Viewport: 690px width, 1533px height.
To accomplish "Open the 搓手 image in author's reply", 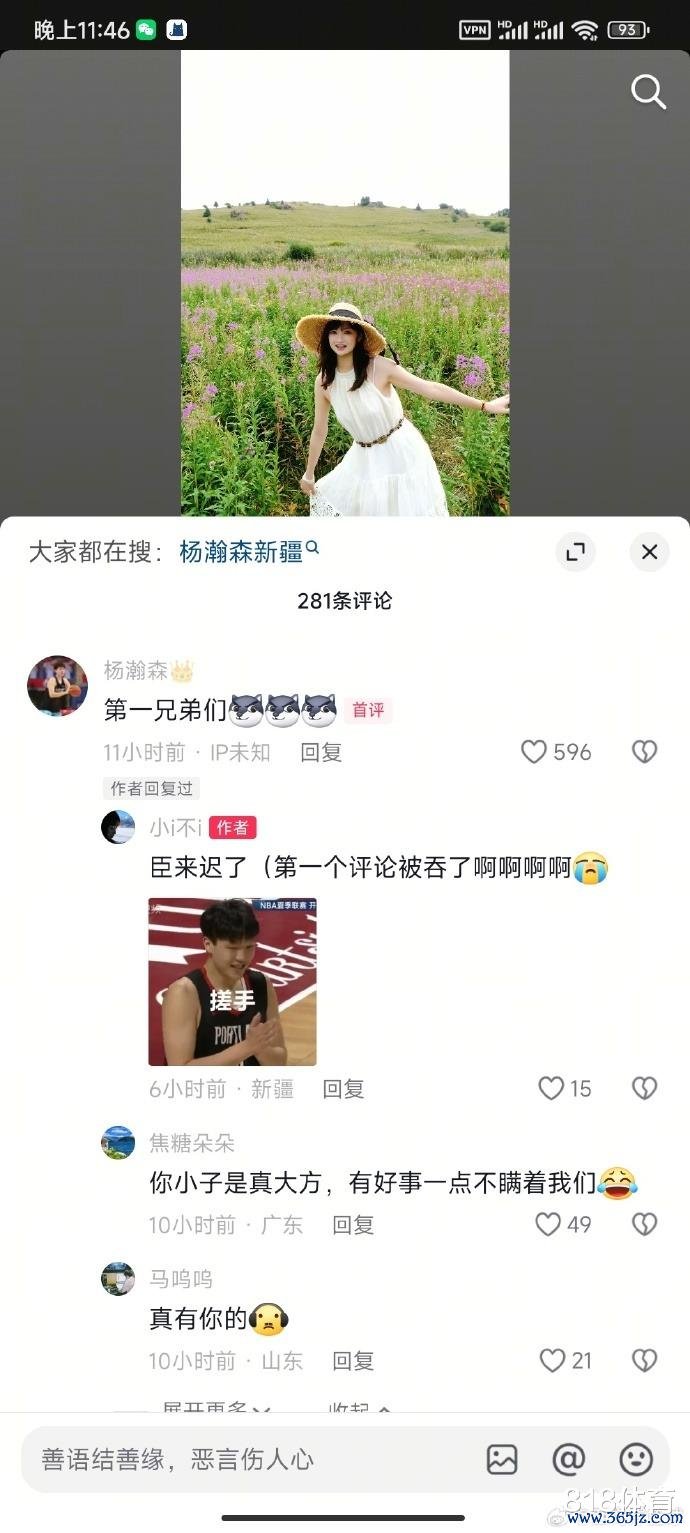I will 232,981.
